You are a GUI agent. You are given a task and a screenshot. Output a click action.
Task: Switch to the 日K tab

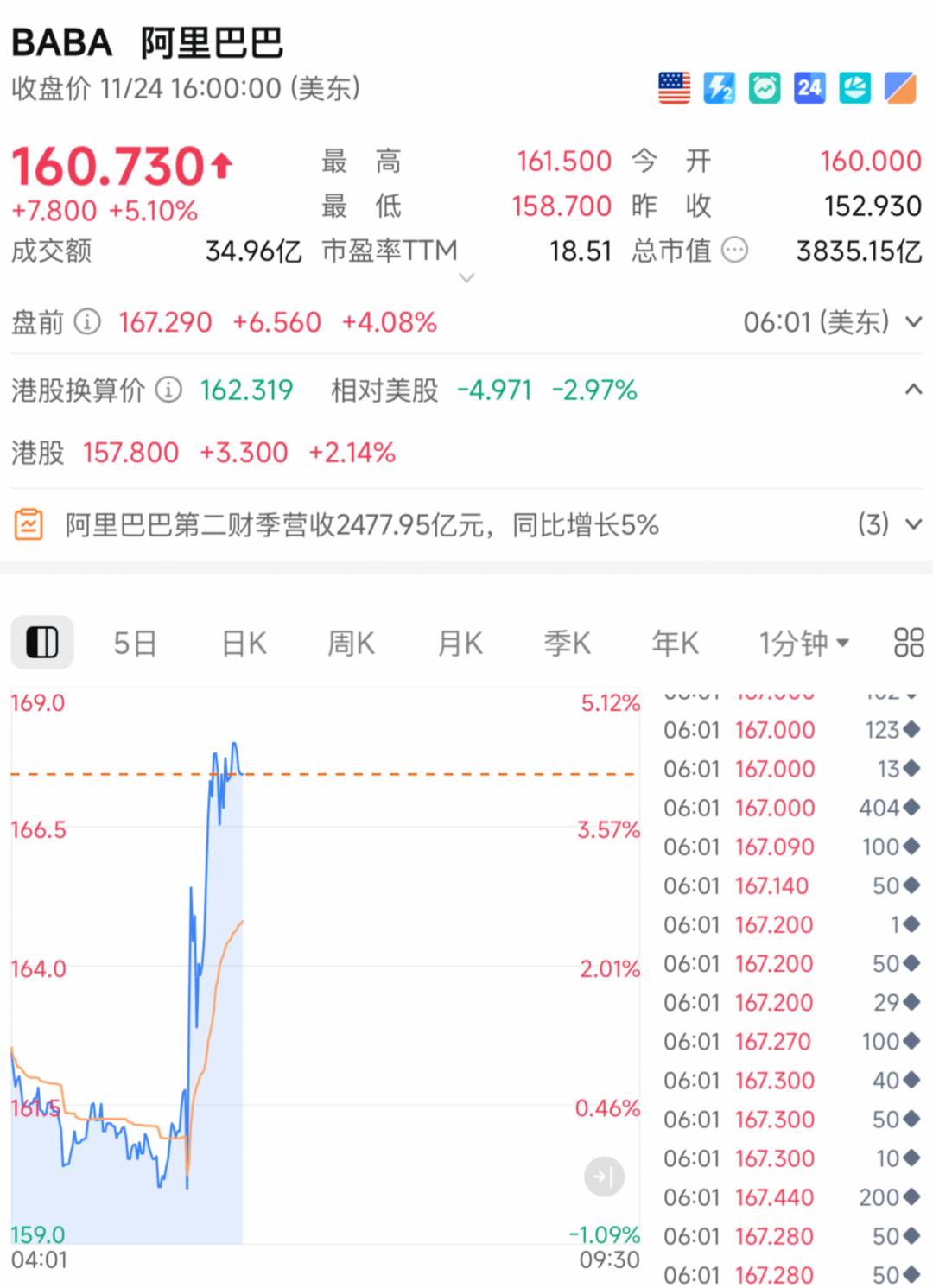pyautogui.click(x=243, y=643)
